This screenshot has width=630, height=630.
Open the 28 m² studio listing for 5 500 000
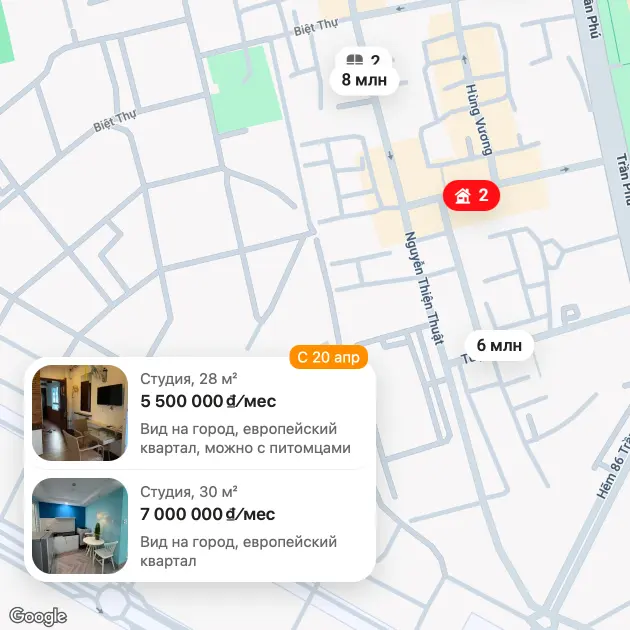[200, 412]
